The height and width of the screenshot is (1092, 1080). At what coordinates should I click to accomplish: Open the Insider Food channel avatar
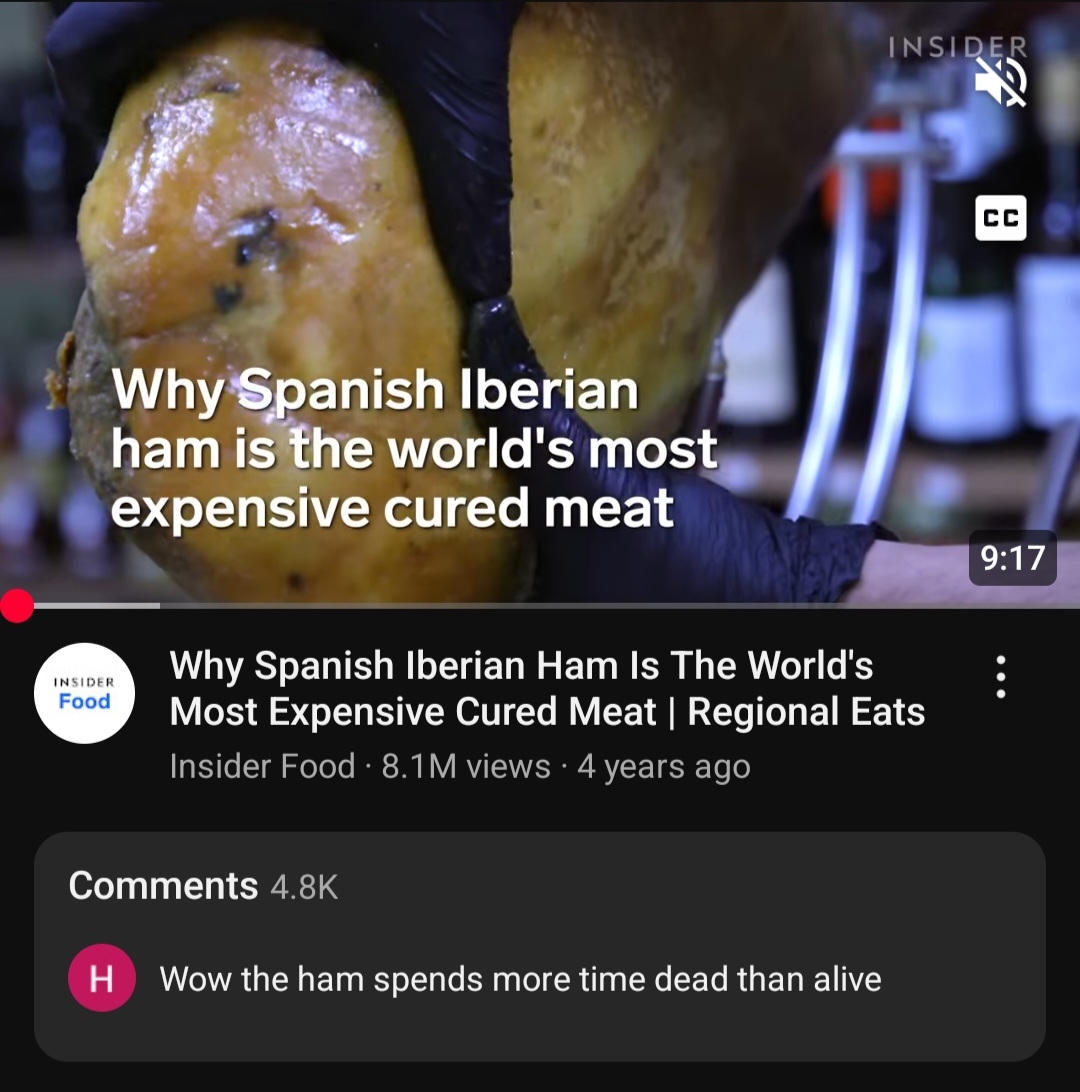[x=85, y=693]
